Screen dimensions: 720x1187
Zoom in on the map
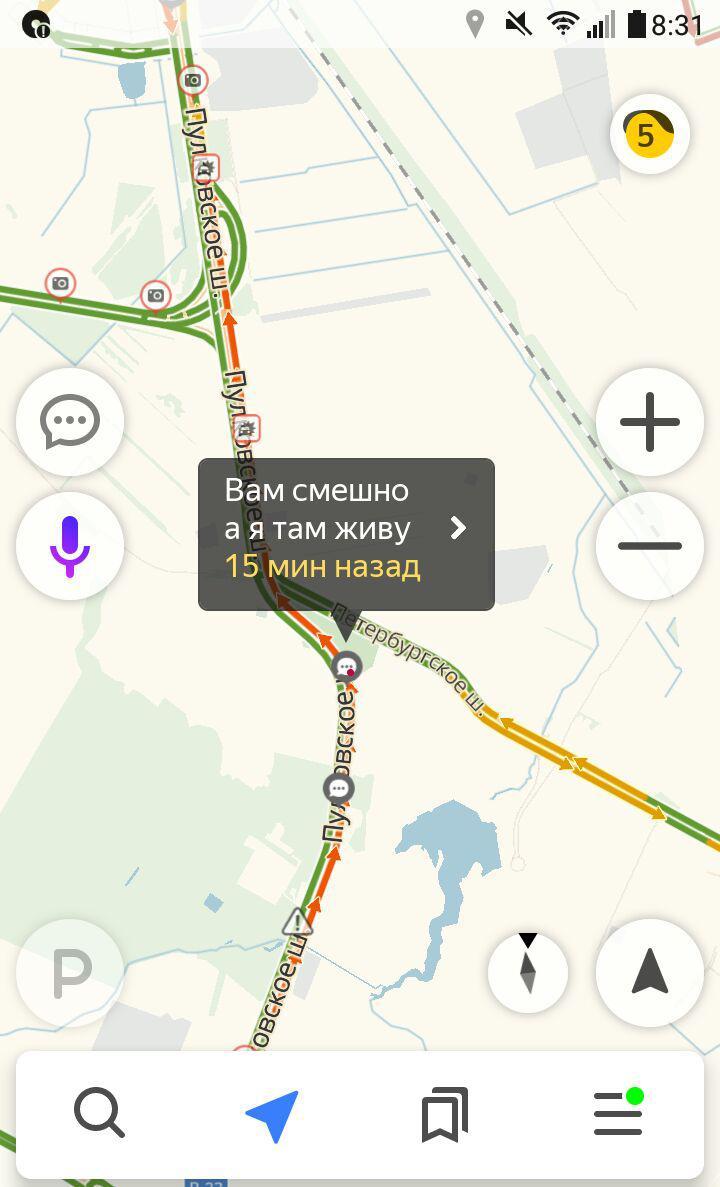tap(650, 422)
